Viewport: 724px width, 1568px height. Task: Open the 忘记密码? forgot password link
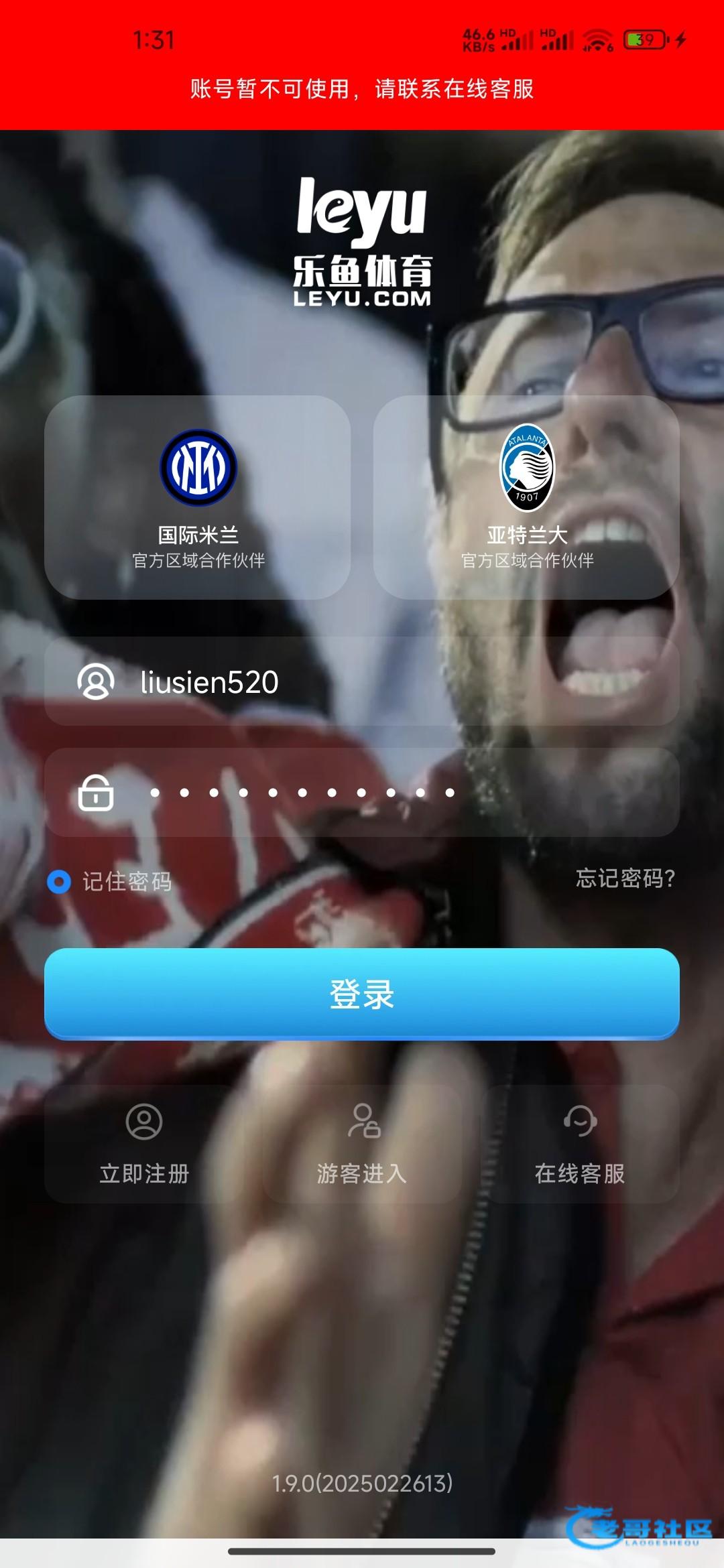(625, 878)
